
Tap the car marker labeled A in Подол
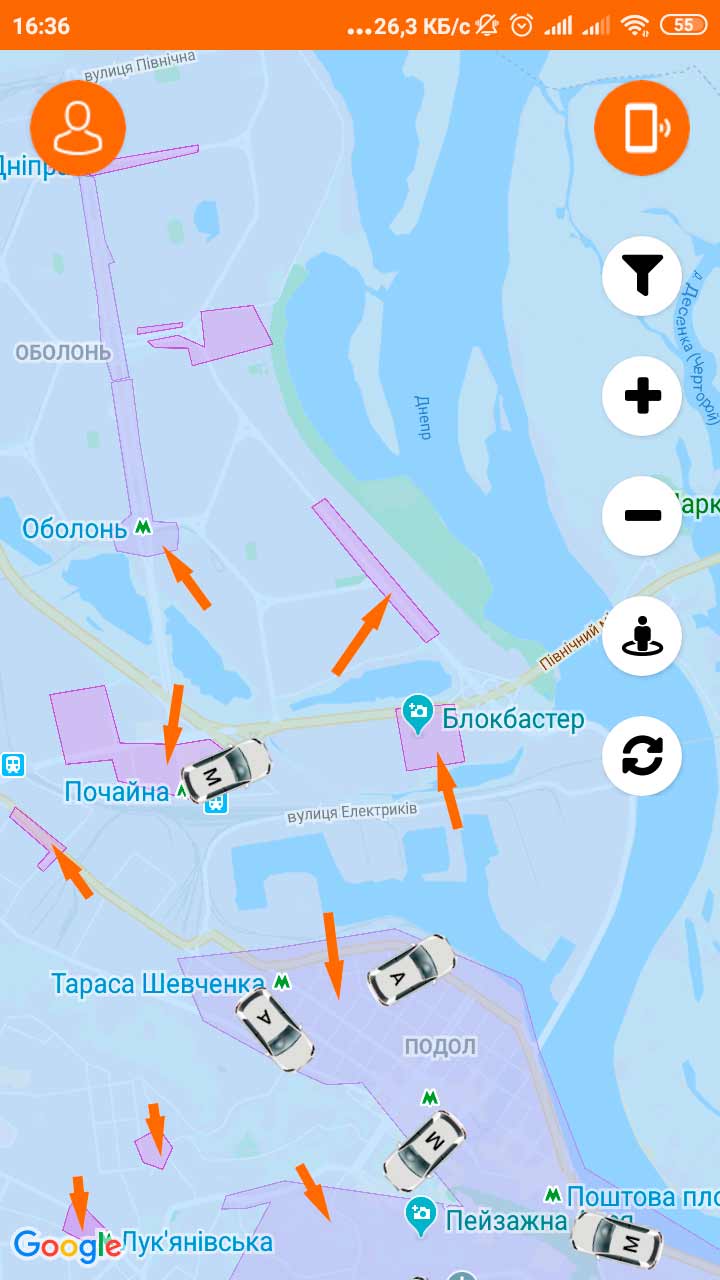coord(413,970)
